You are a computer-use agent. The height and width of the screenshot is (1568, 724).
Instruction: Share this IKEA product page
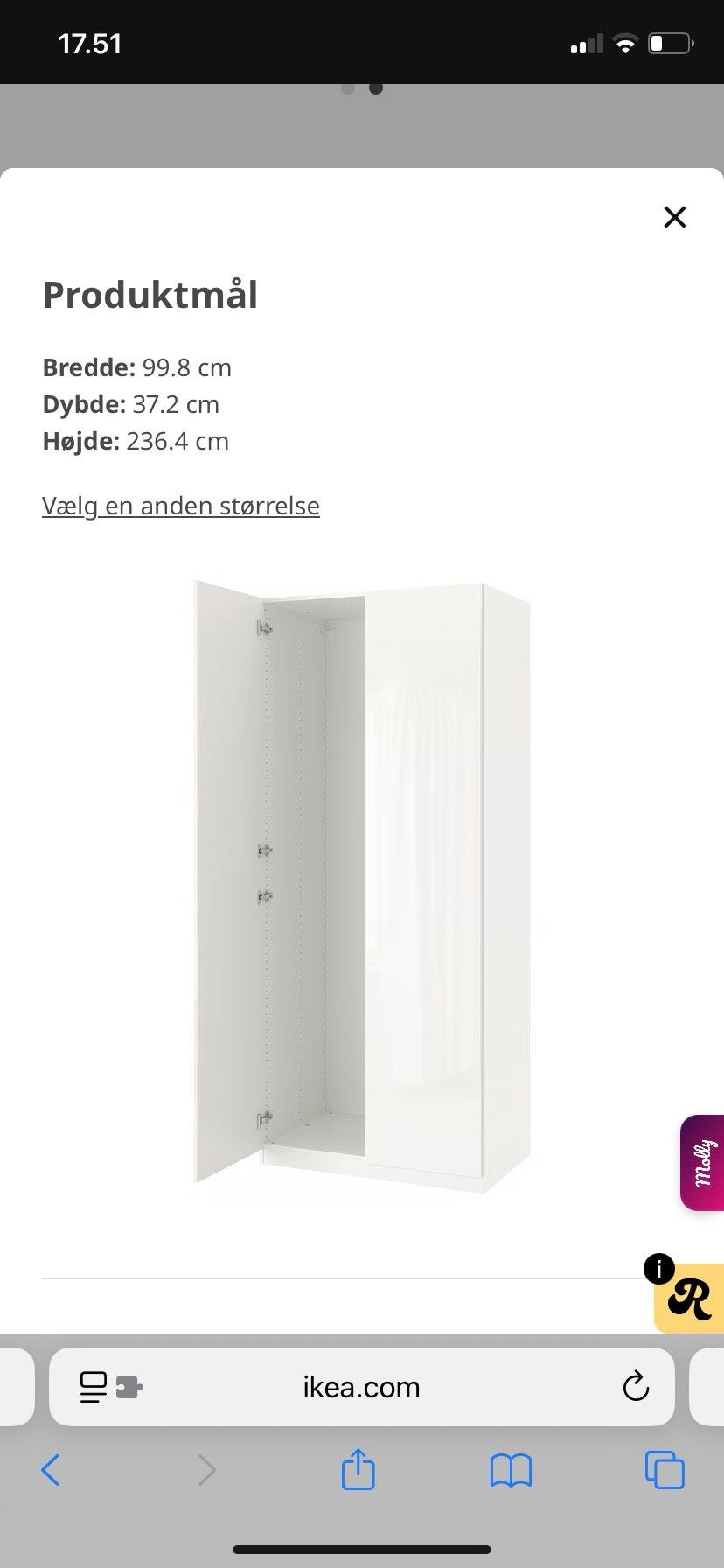pos(357,1470)
